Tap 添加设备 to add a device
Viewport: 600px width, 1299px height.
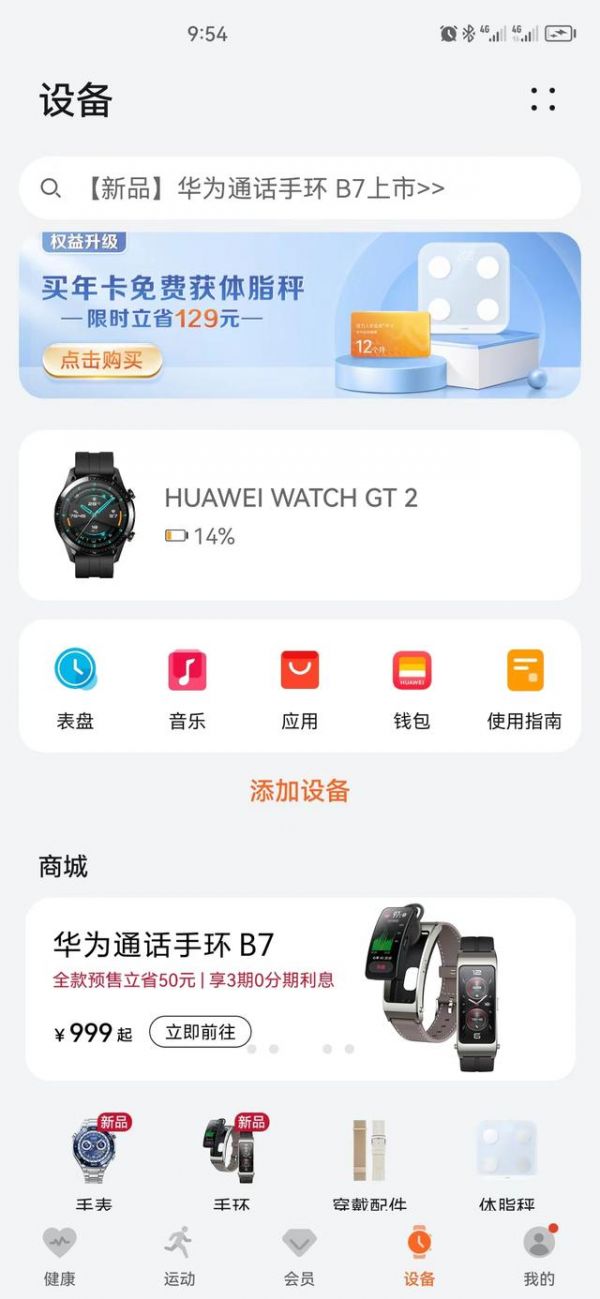tap(299, 791)
